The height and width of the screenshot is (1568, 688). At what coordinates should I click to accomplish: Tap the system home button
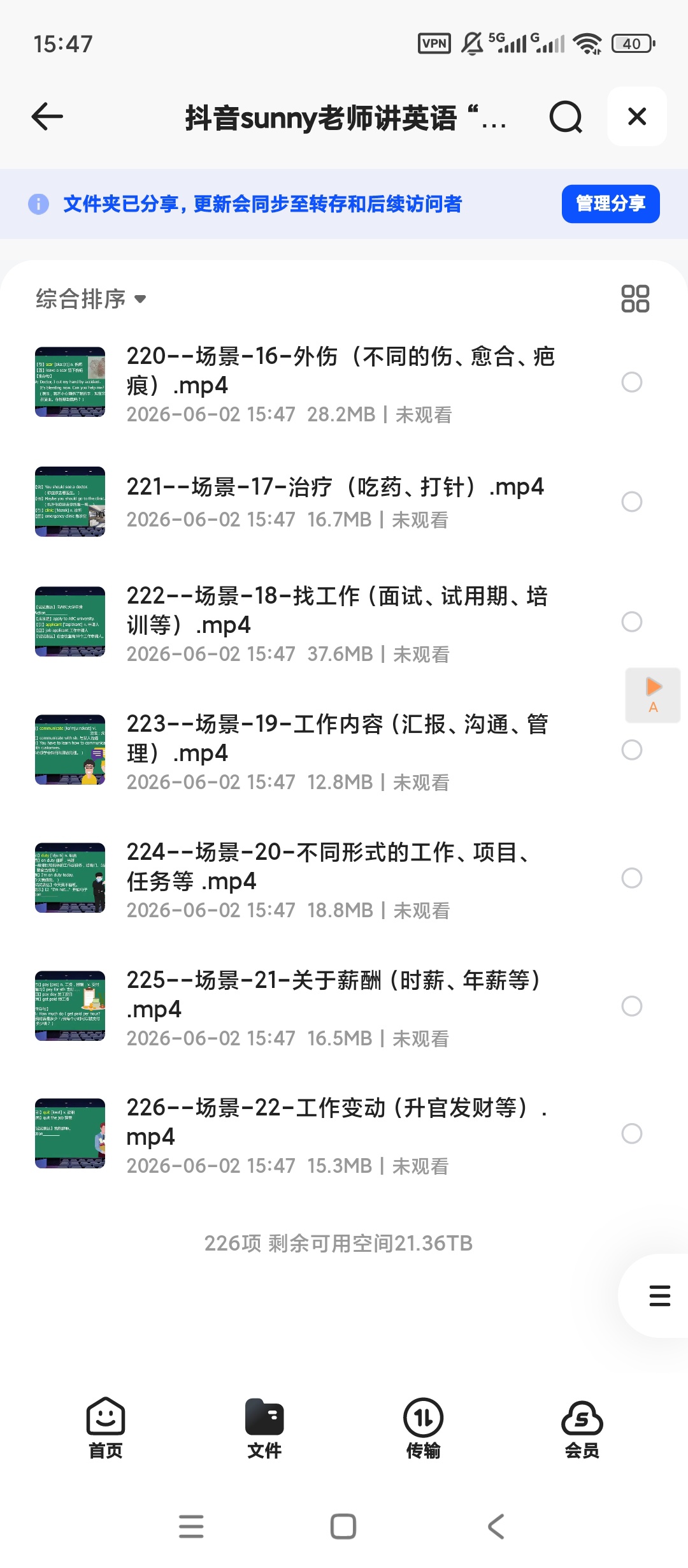pos(343,1527)
